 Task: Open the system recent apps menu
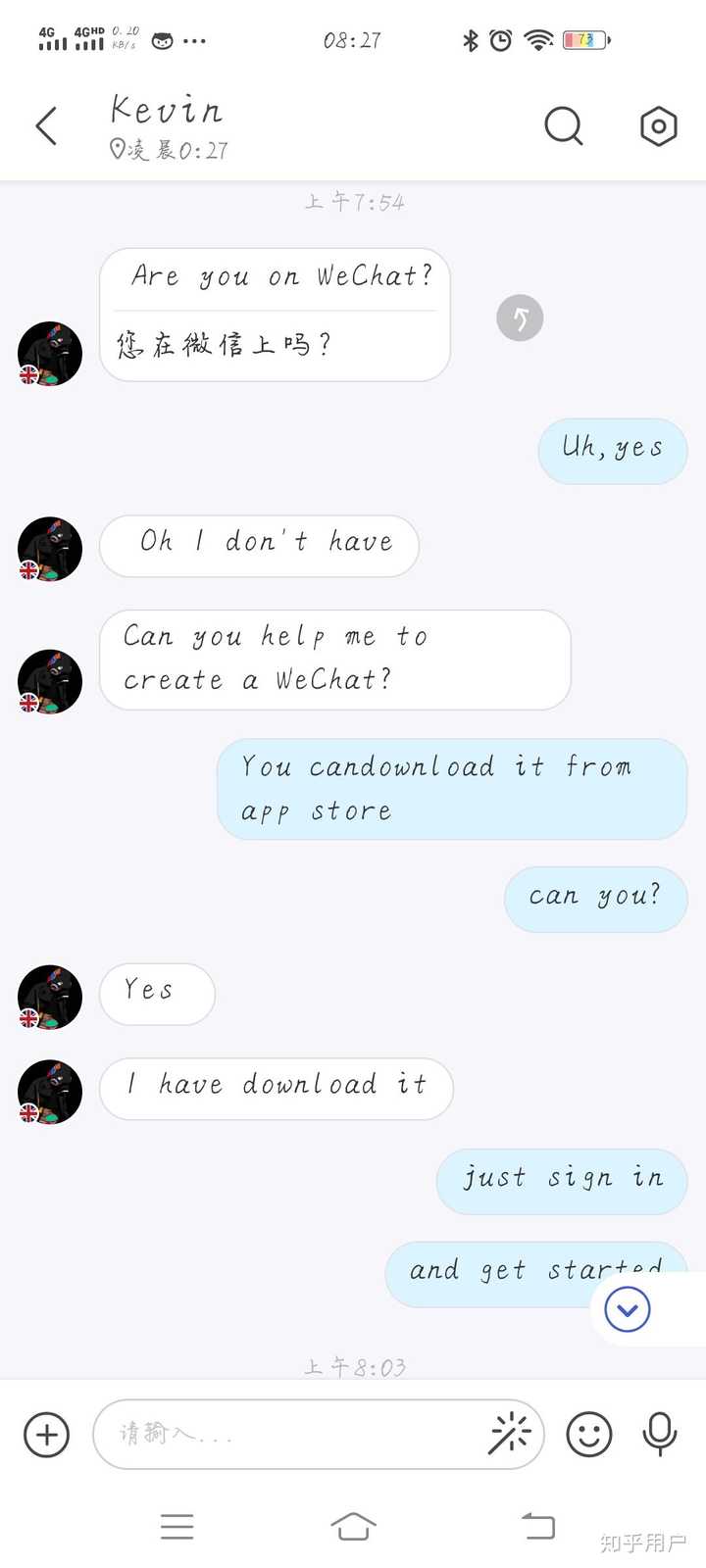177,1526
